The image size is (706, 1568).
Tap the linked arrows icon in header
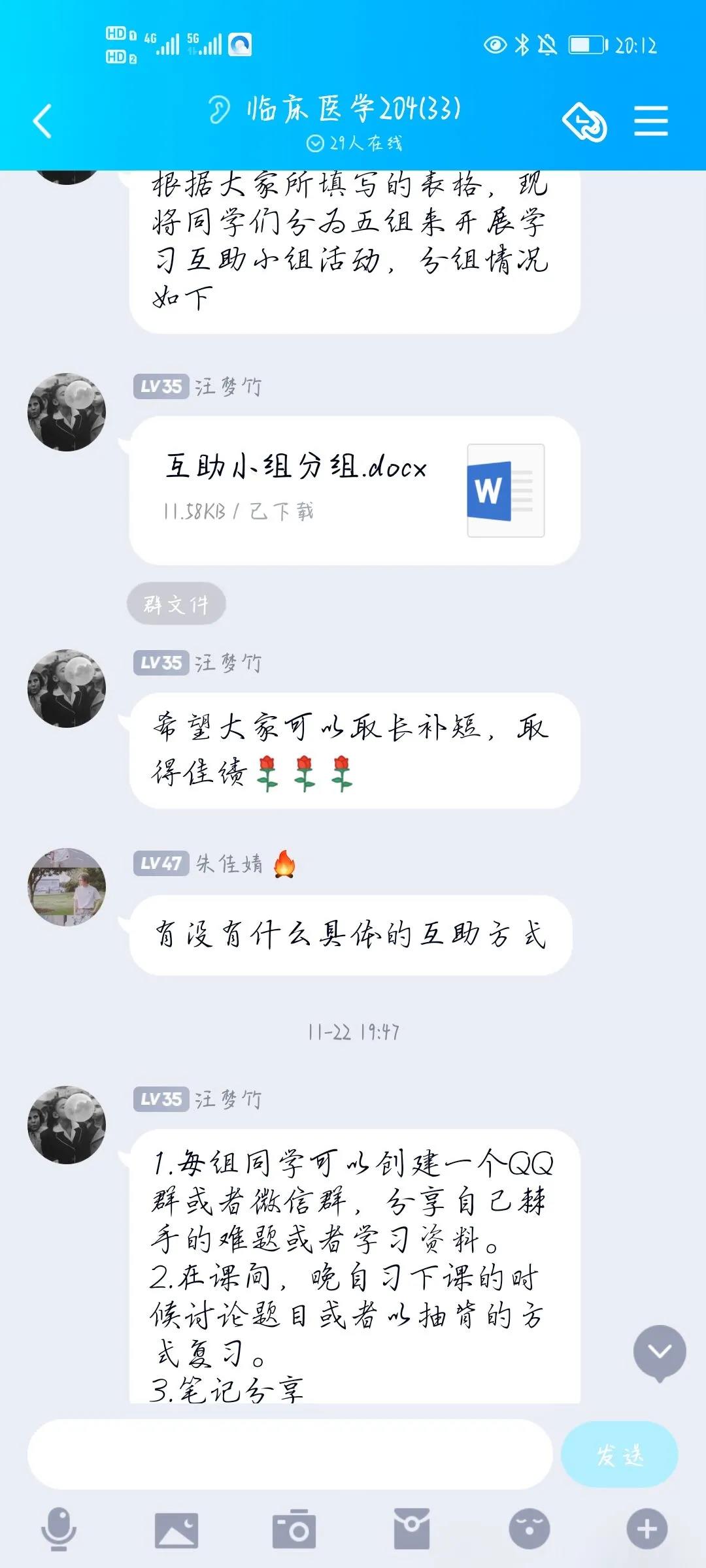click(584, 122)
